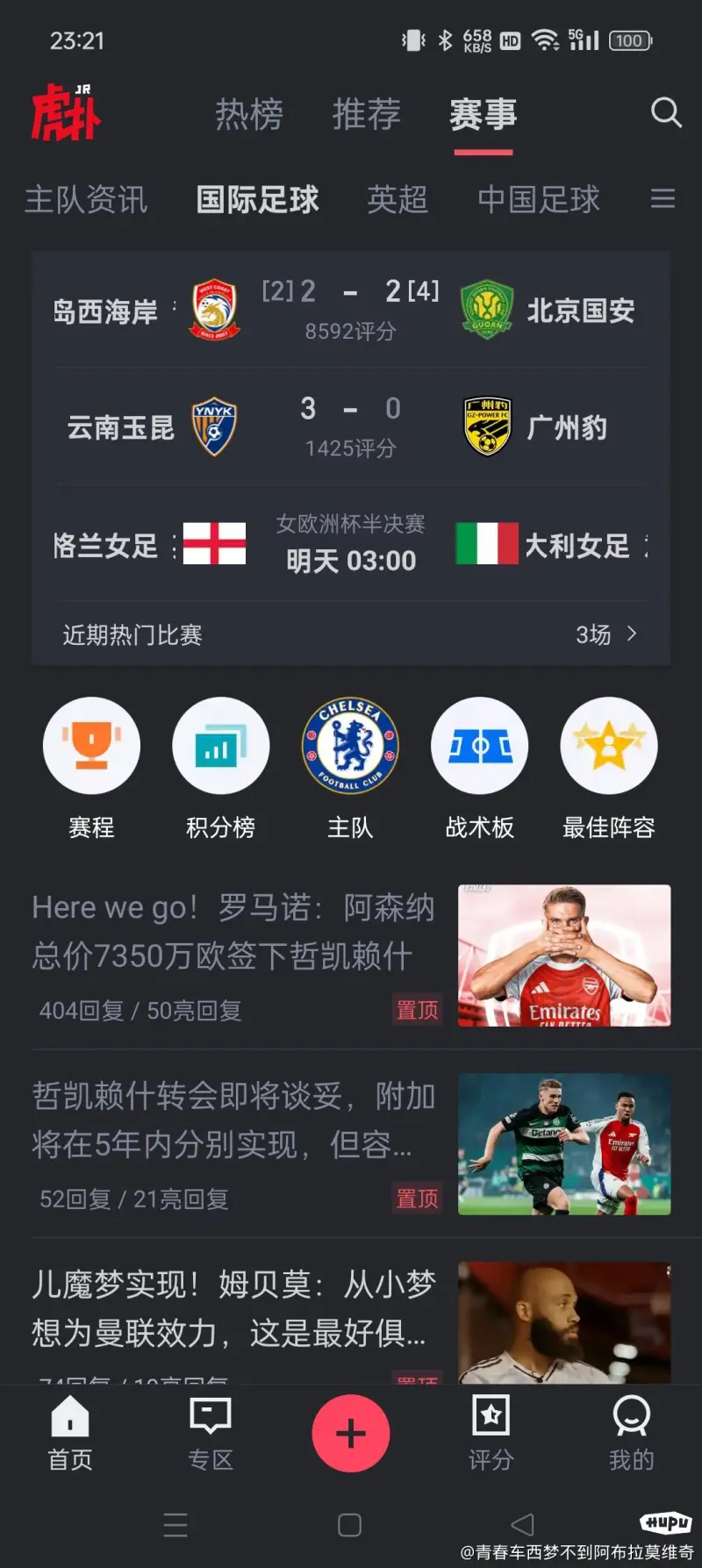
Task: Create a new post with plus button
Action: coord(351,1433)
